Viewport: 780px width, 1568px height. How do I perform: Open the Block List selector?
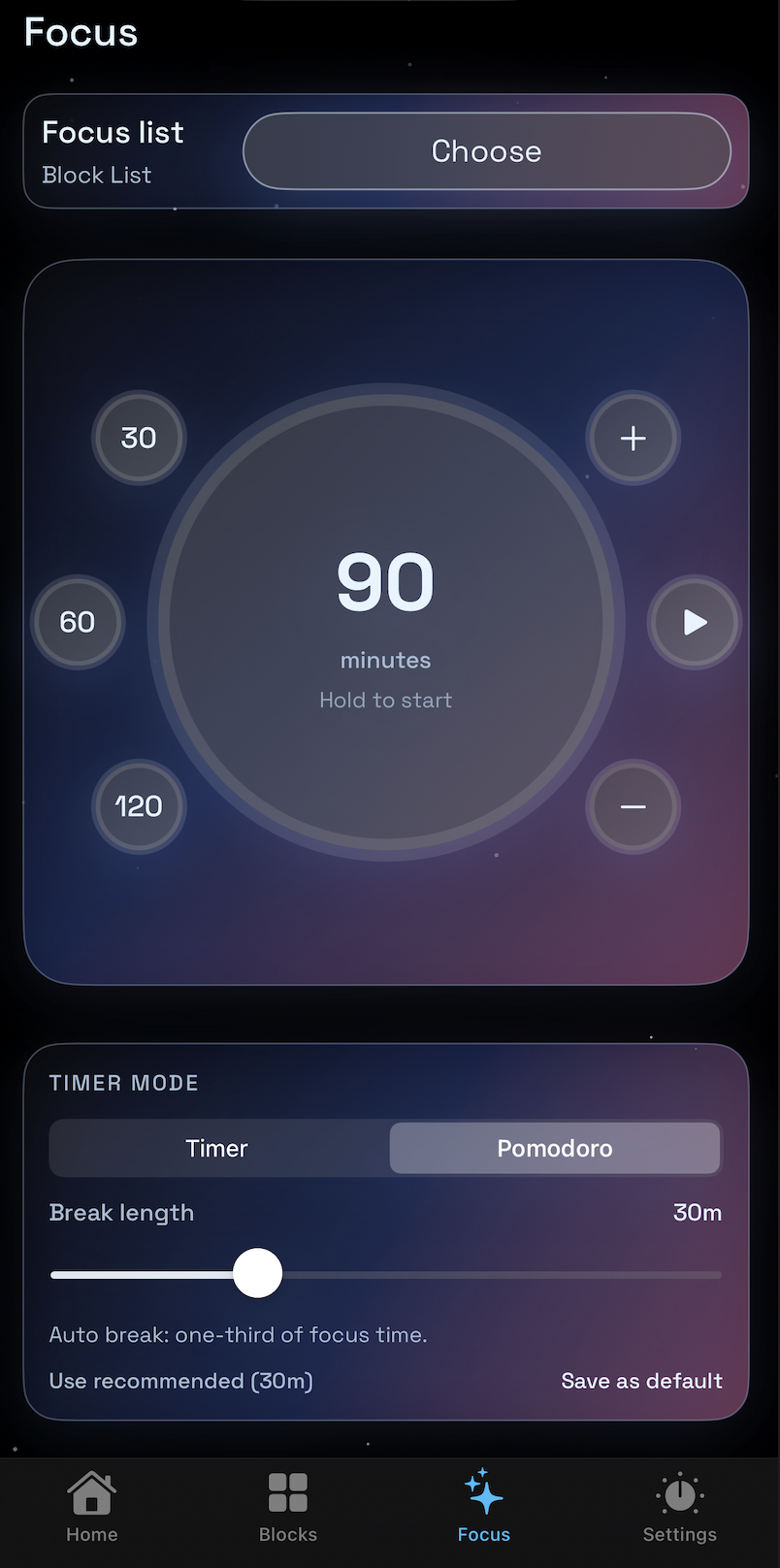(x=97, y=175)
